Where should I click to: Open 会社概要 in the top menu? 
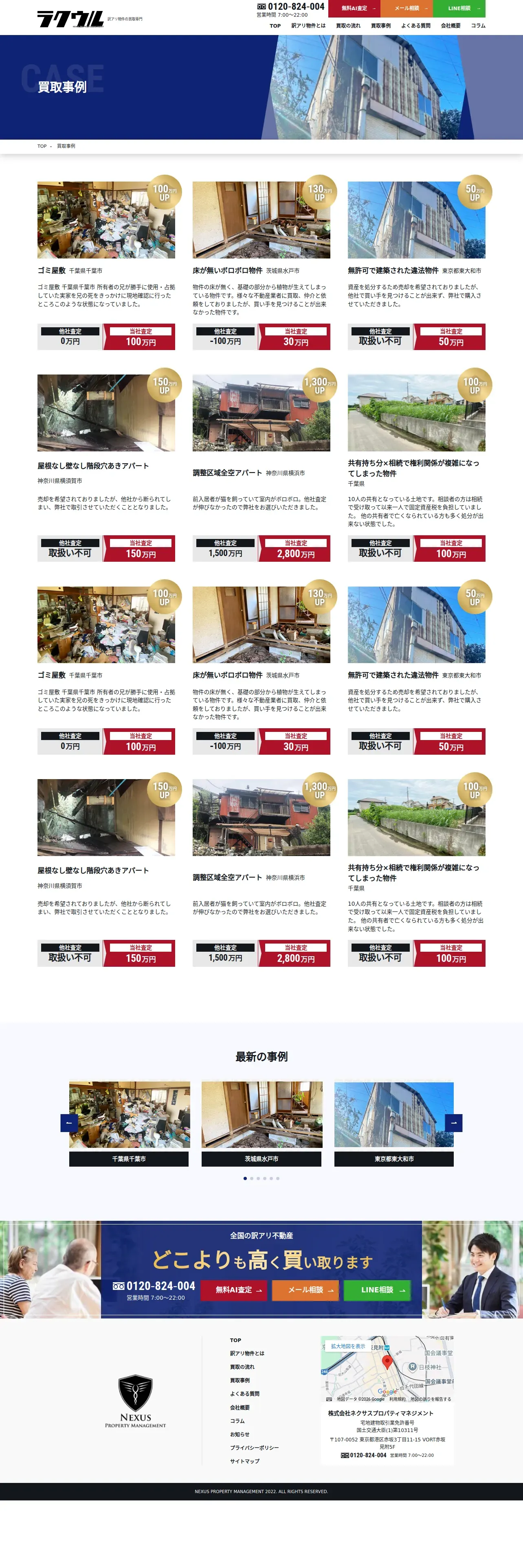pos(450,26)
